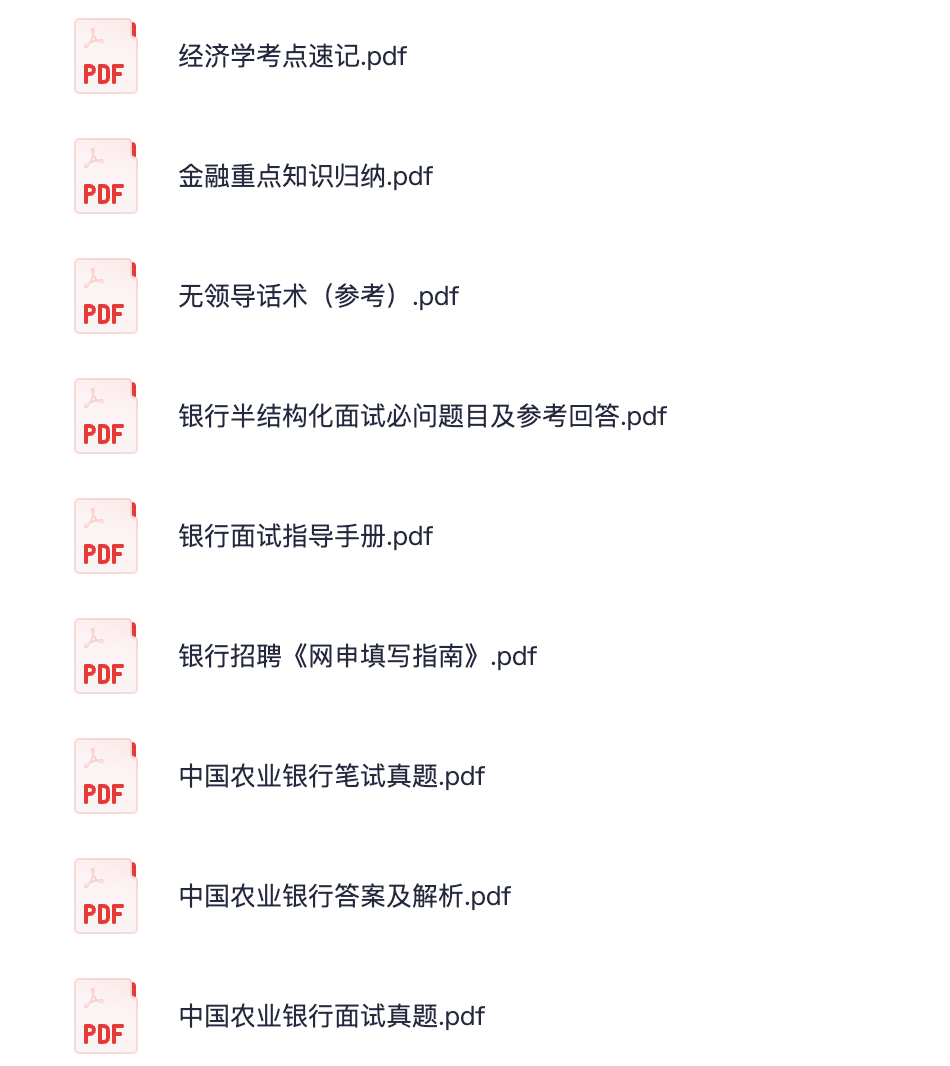Click the PDF icon beside 中国农业银行面试真题
950x1066 pixels.
(x=105, y=1016)
